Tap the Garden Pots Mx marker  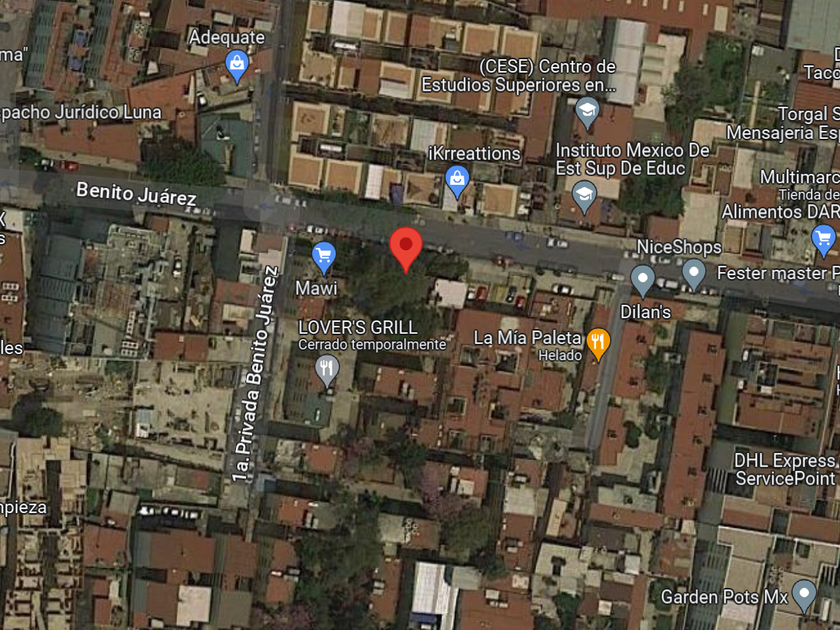(804, 595)
